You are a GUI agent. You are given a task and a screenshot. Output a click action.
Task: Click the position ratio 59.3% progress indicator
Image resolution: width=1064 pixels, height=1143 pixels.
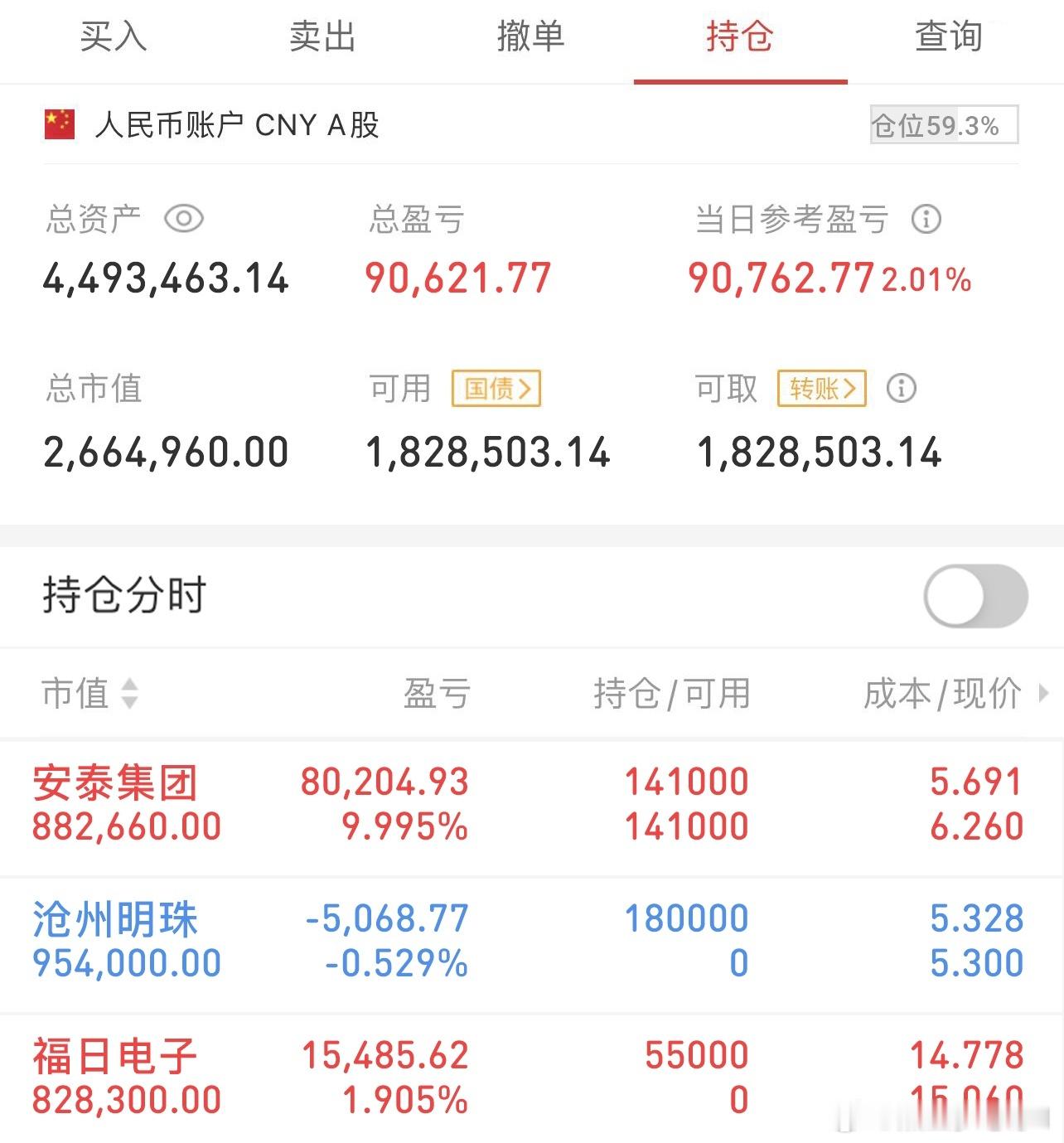pos(941,124)
